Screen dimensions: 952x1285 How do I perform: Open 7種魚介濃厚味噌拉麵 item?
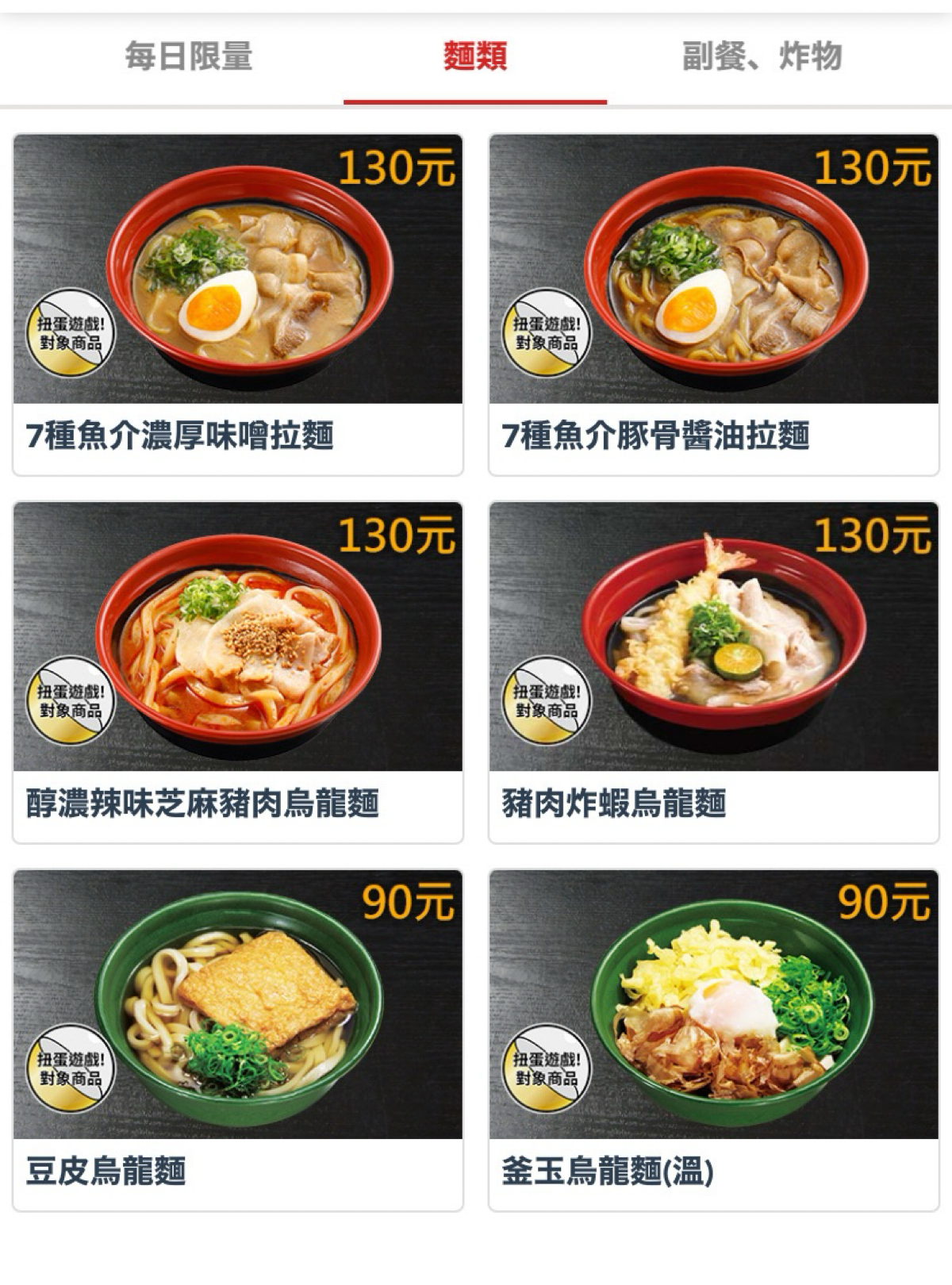(x=237, y=305)
